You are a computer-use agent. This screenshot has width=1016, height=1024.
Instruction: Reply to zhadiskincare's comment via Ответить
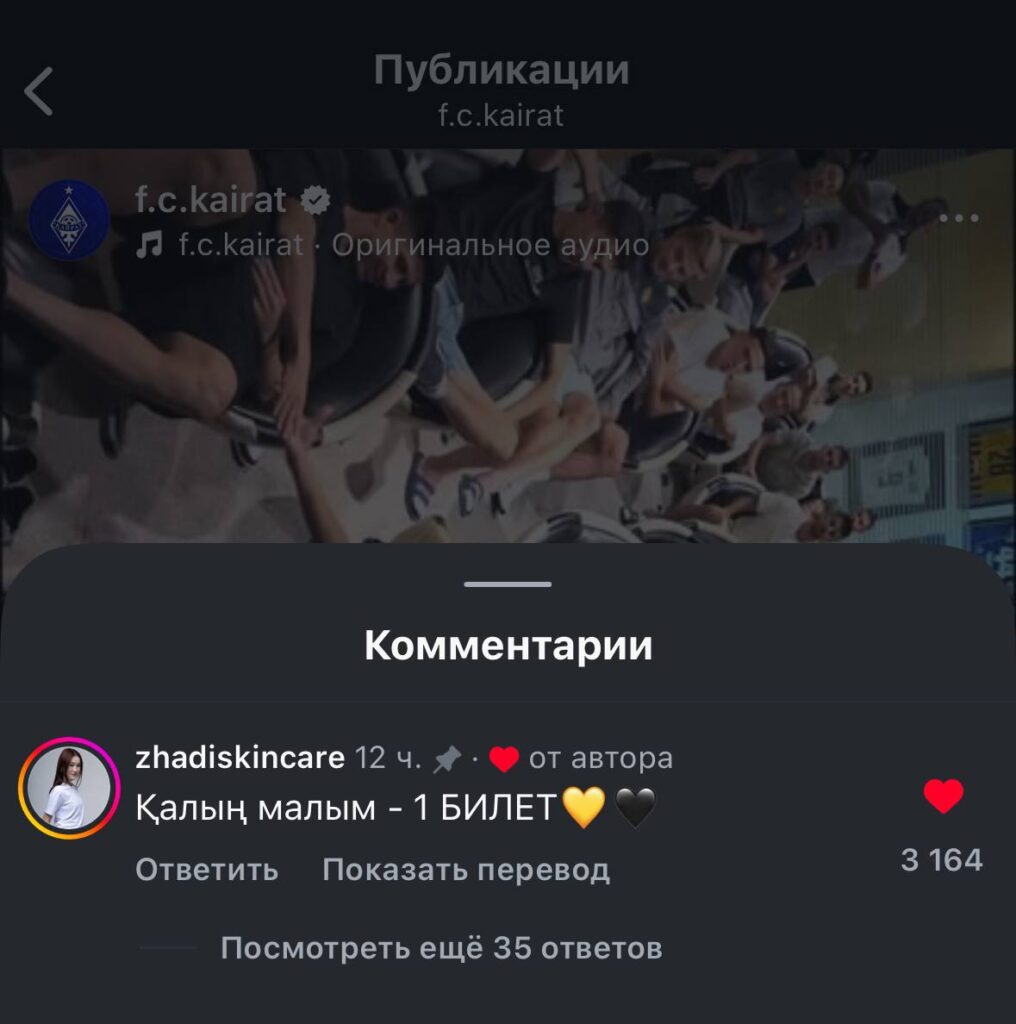(x=206, y=869)
